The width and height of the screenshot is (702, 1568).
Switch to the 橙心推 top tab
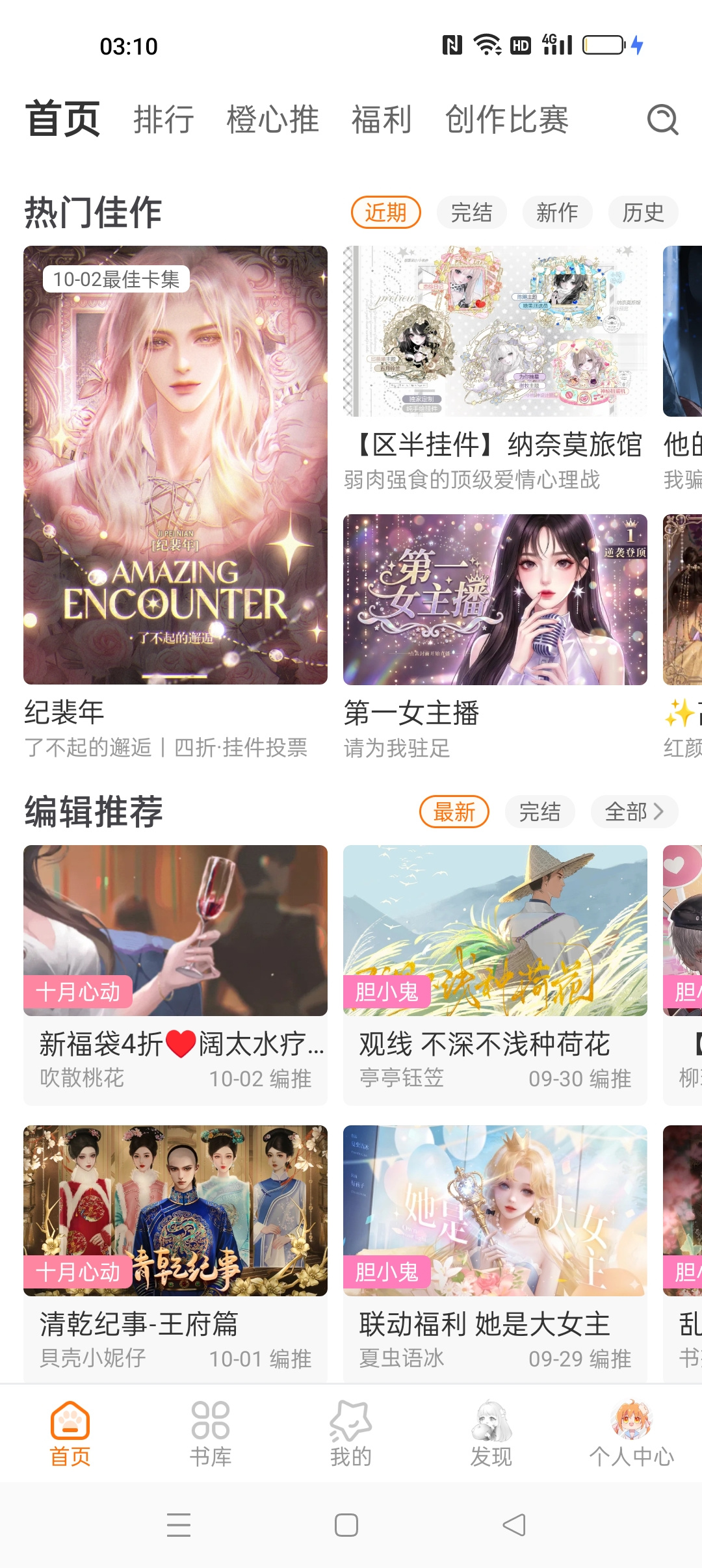(272, 120)
